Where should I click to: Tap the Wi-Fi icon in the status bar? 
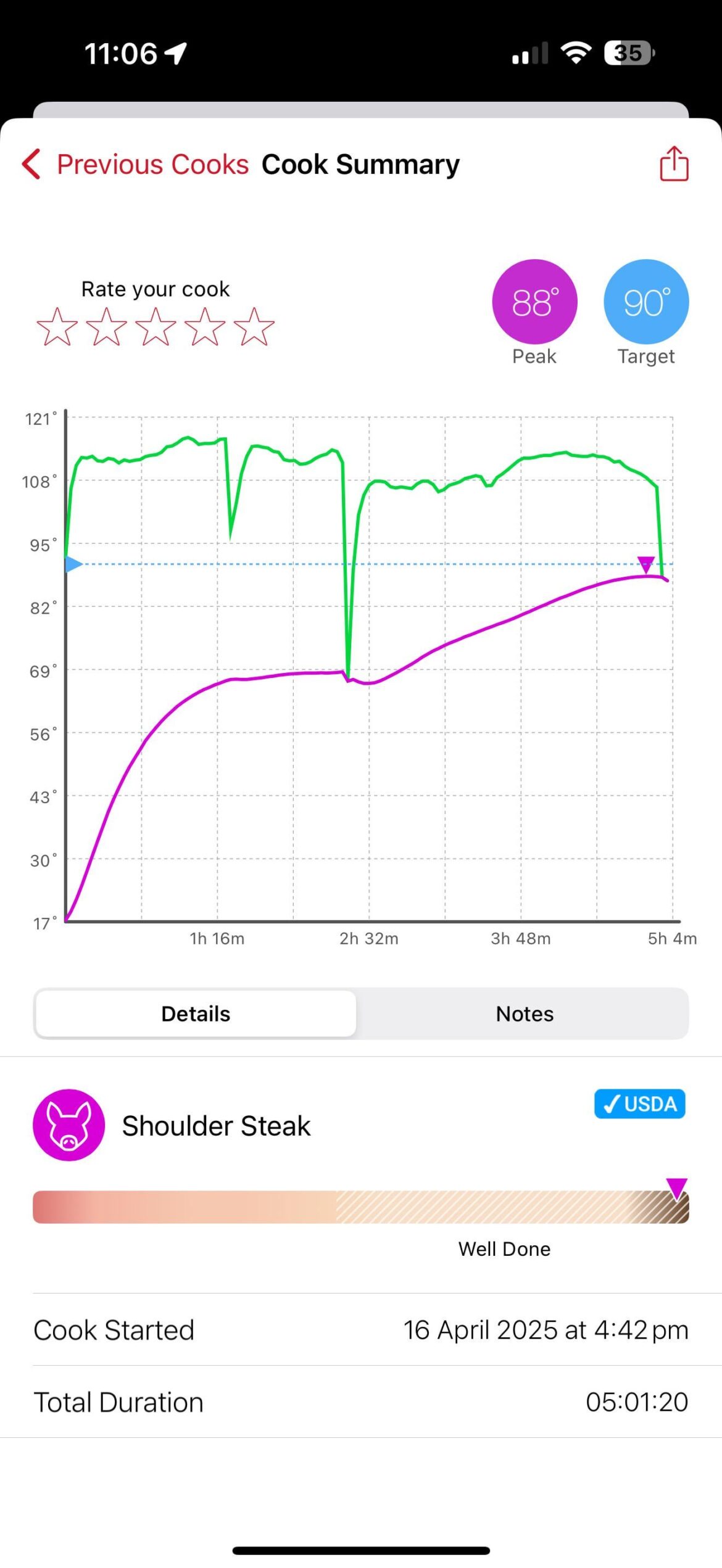575,52
